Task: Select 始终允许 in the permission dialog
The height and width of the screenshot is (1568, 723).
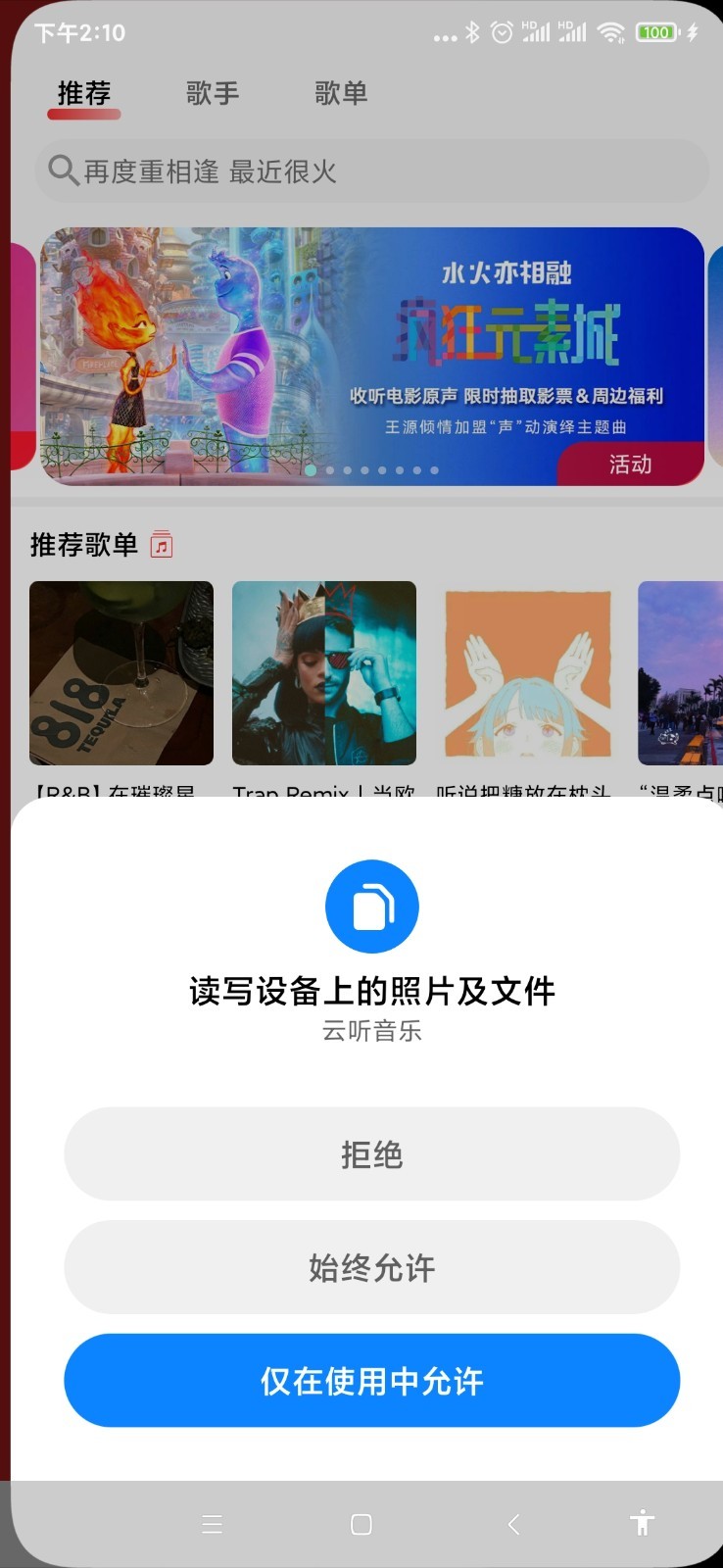Action: 371,1267
